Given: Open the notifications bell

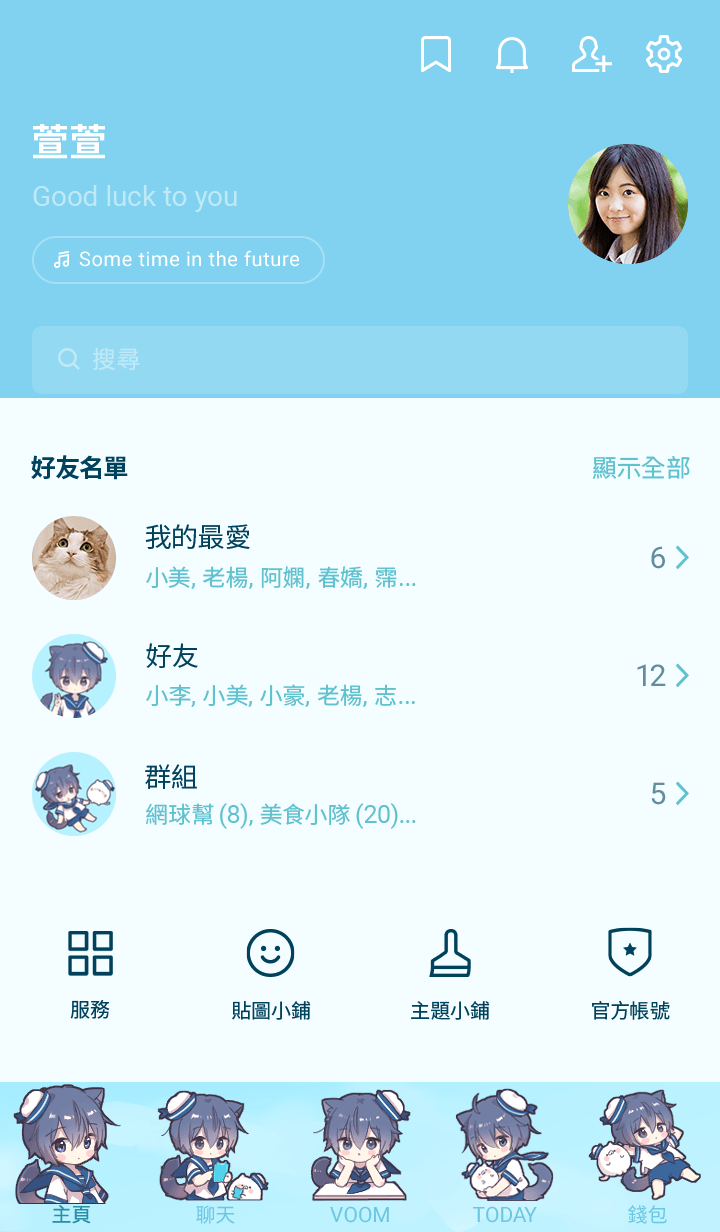Looking at the screenshot, I should [512, 55].
